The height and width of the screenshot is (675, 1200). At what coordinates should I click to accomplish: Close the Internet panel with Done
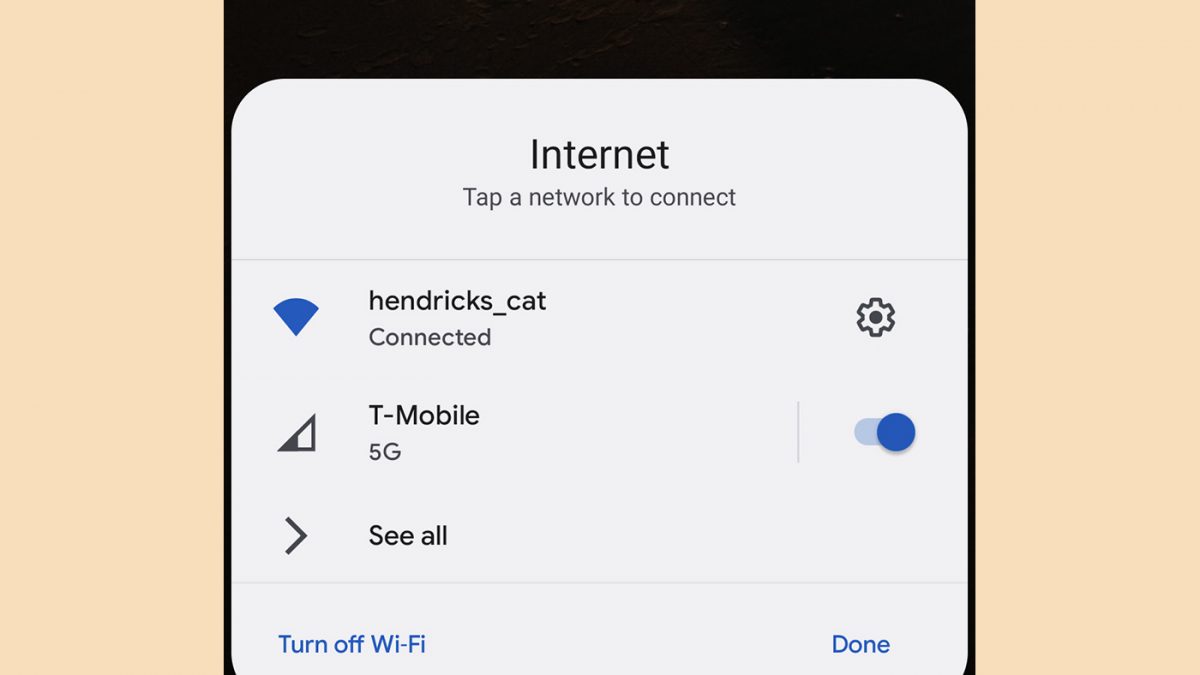(x=860, y=644)
